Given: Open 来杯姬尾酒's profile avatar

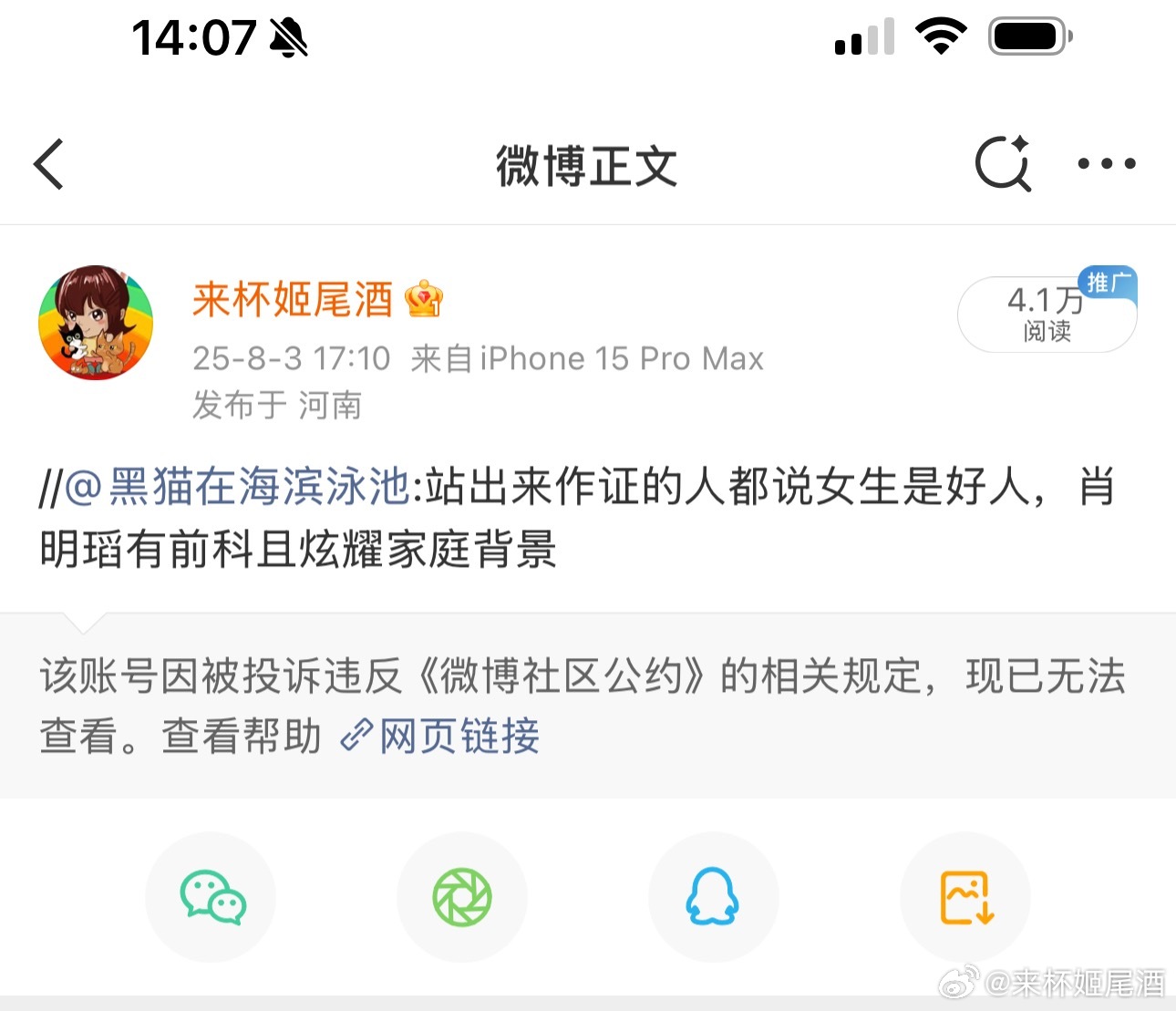Looking at the screenshot, I should [x=96, y=323].
